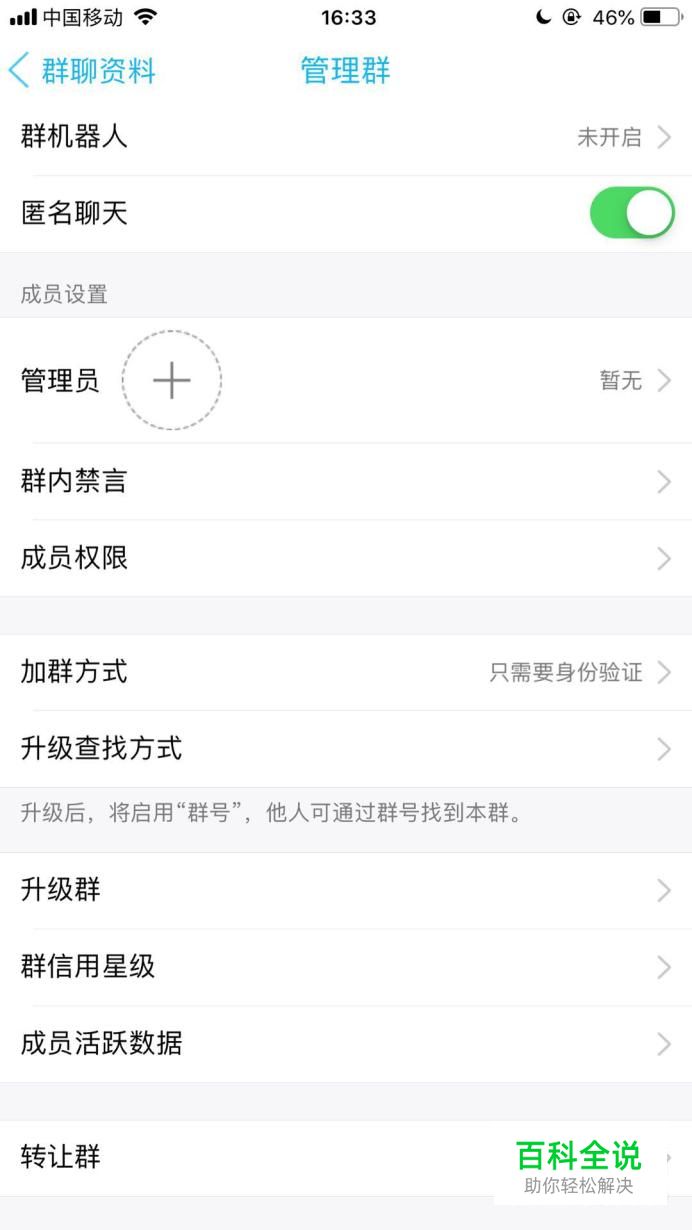The width and height of the screenshot is (692, 1230).
Task: Add a new 管理员 with plus button
Action: click(172, 381)
